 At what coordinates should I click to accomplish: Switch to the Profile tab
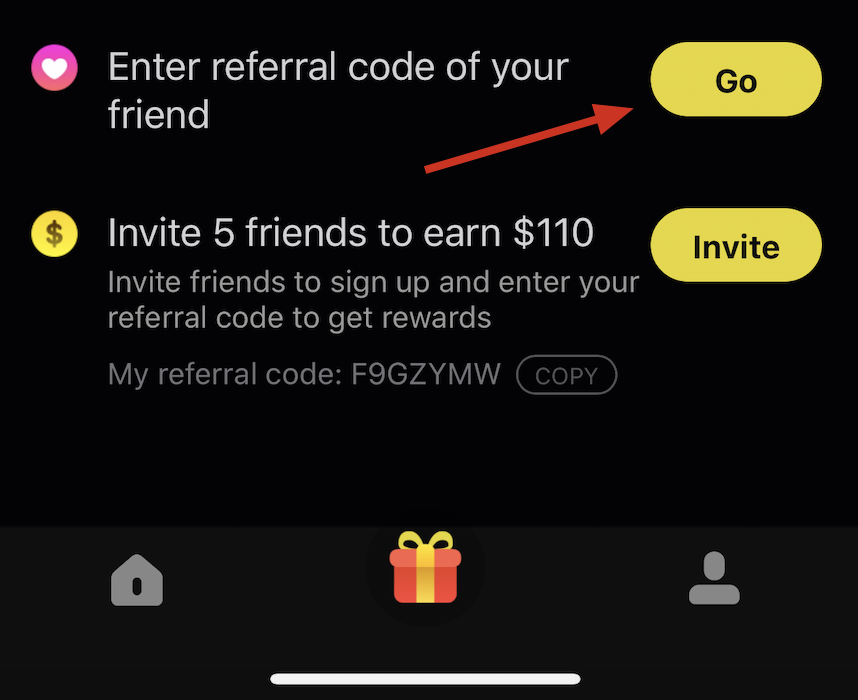(x=714, y=578)
